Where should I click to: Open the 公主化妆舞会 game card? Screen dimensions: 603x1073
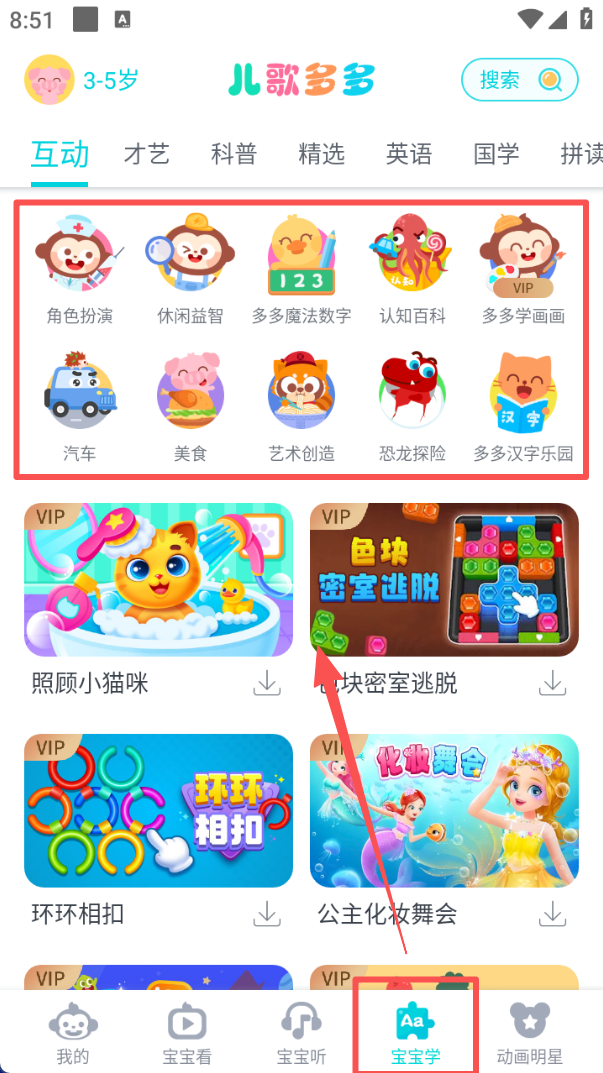point(444,810)
